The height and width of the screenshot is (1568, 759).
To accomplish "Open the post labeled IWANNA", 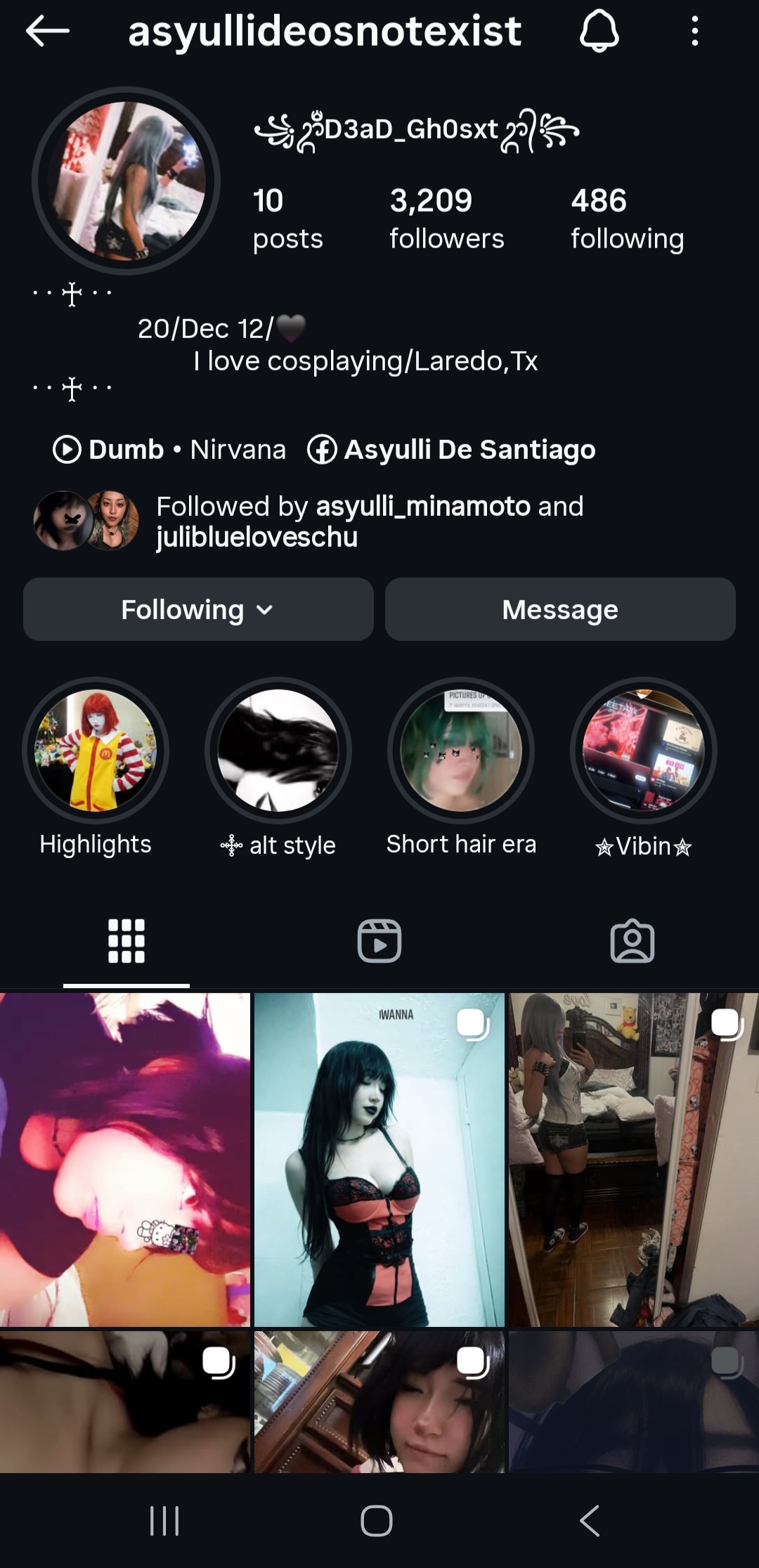I will [x=379, y=1160].
